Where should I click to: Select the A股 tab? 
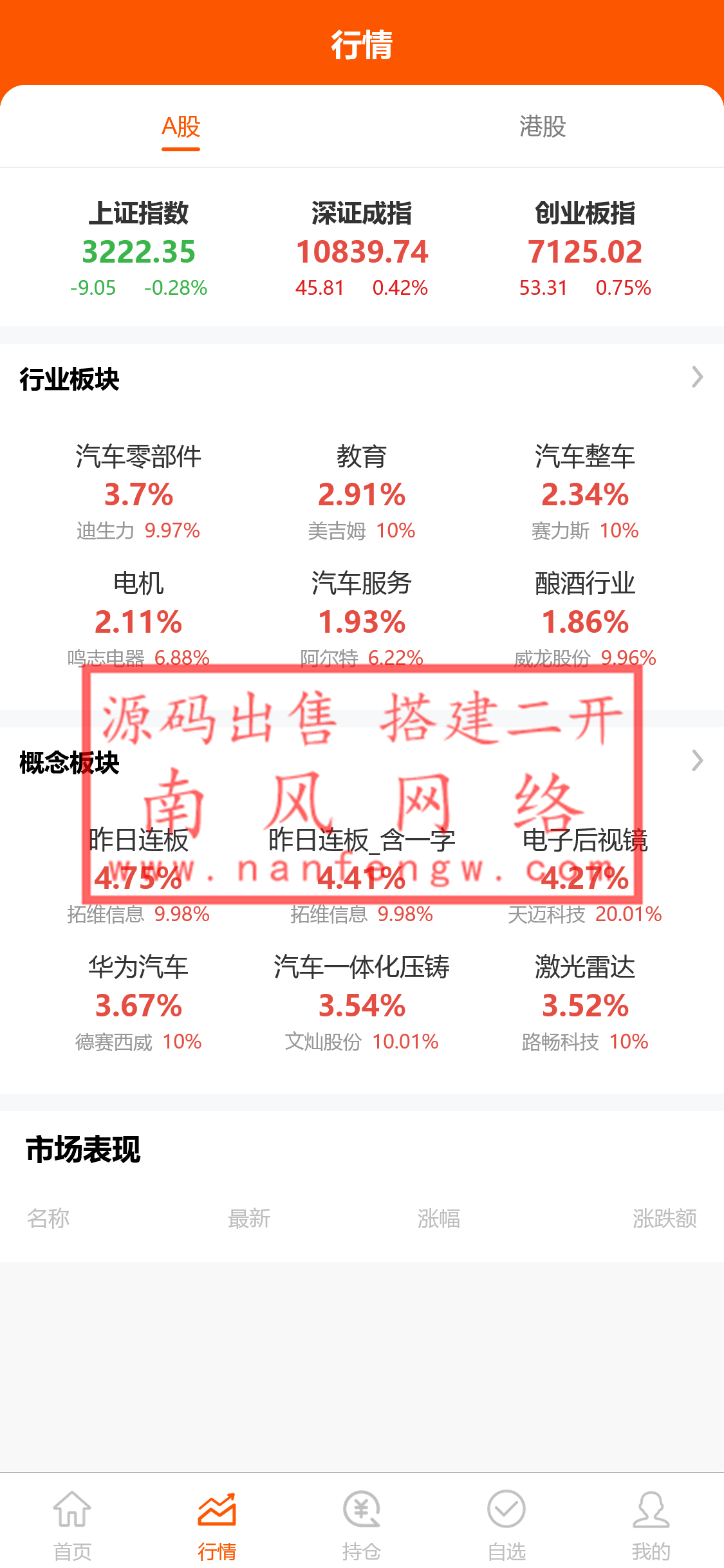(181, 127)
